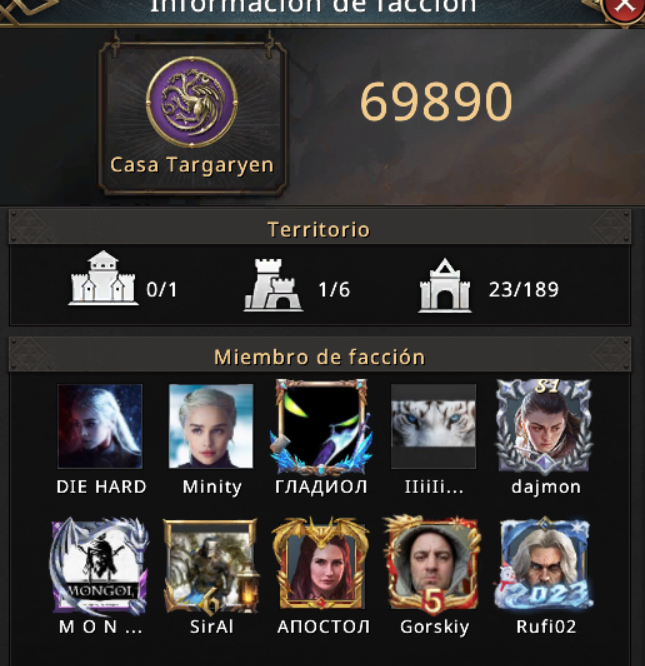The image size is (645, 666).
Task: Open АПОСТОЛ member profile
Action: 321,566
